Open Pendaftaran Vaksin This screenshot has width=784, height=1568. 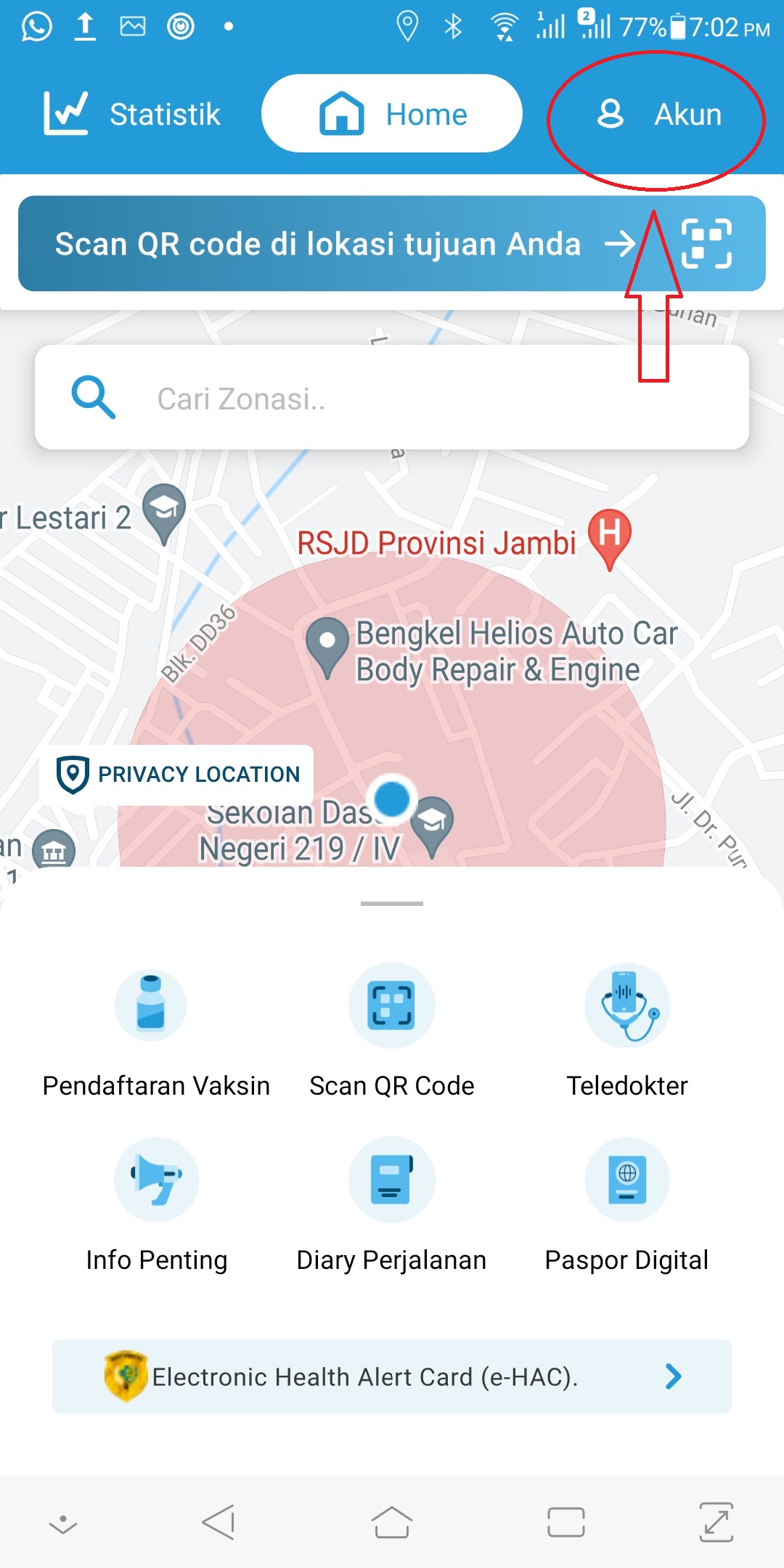pyautogui.click(x=156, y=1032)
